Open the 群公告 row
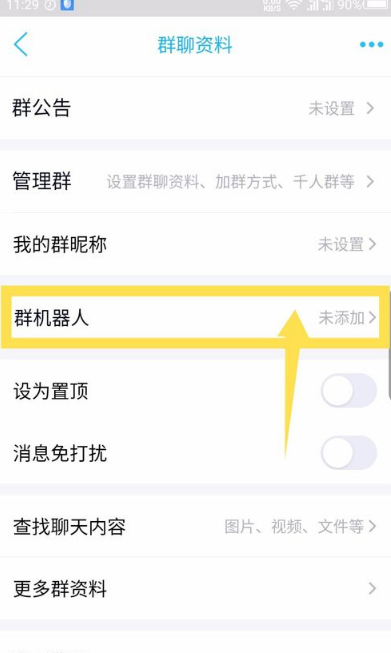This screenshot has height=653, width=391. point(195,108)
